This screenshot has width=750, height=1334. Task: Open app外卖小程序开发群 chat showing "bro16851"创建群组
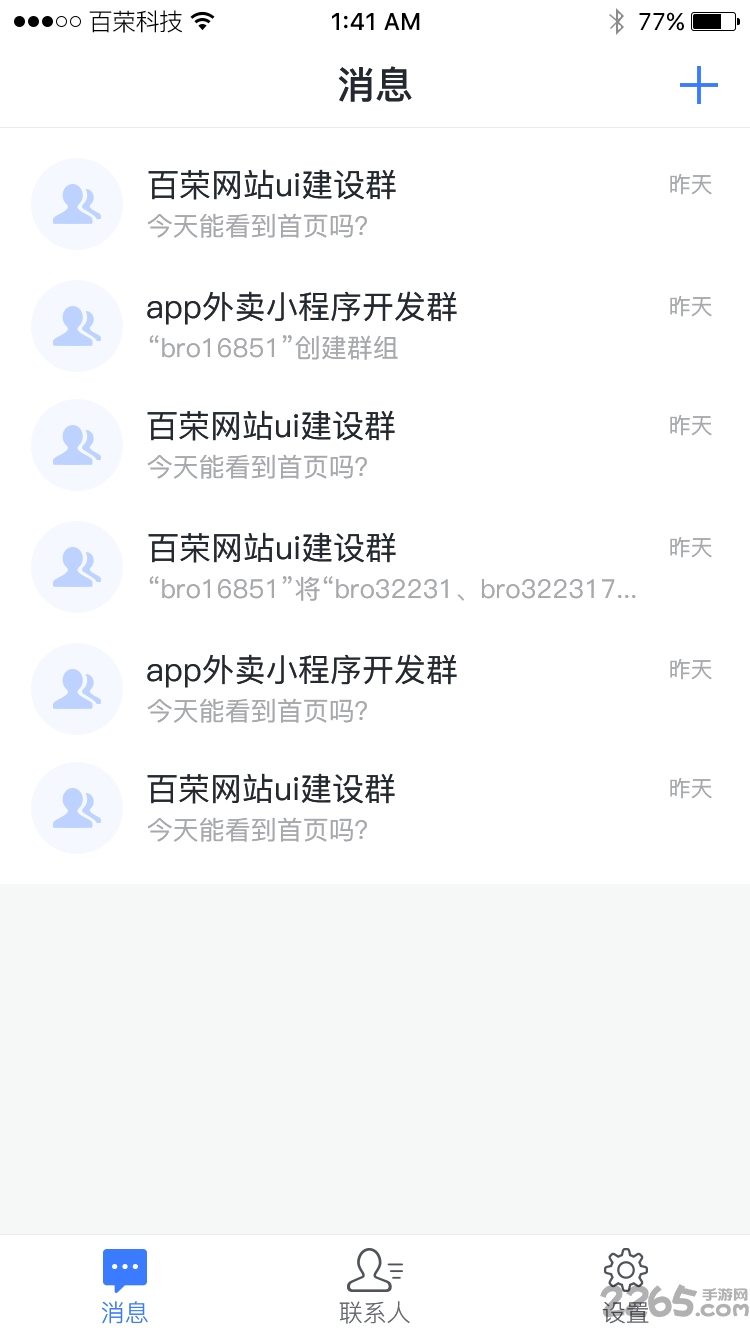click(375, 326)
